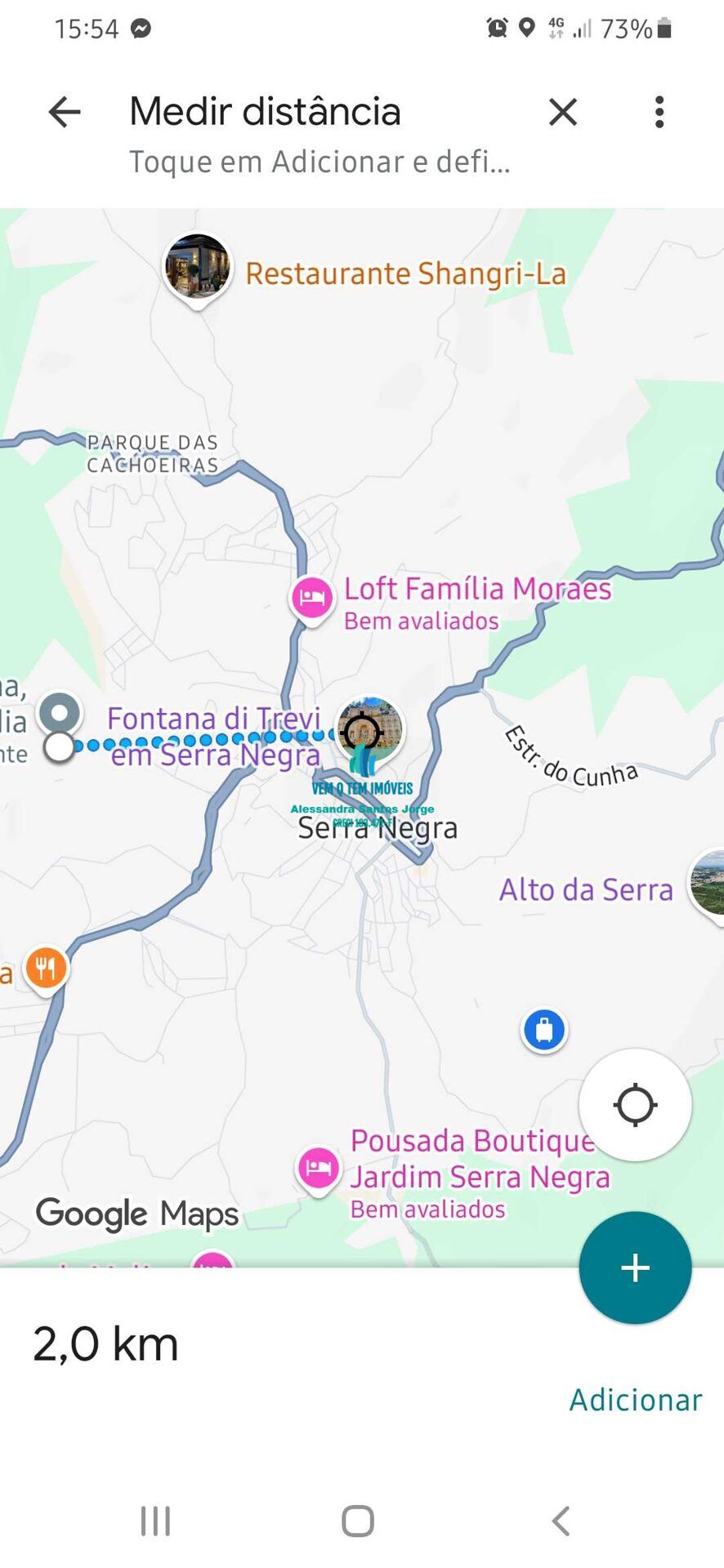Select the orange restaurant pin on the map
Image resolution: width=724 pixels, height=1568 pixels.
46,969
